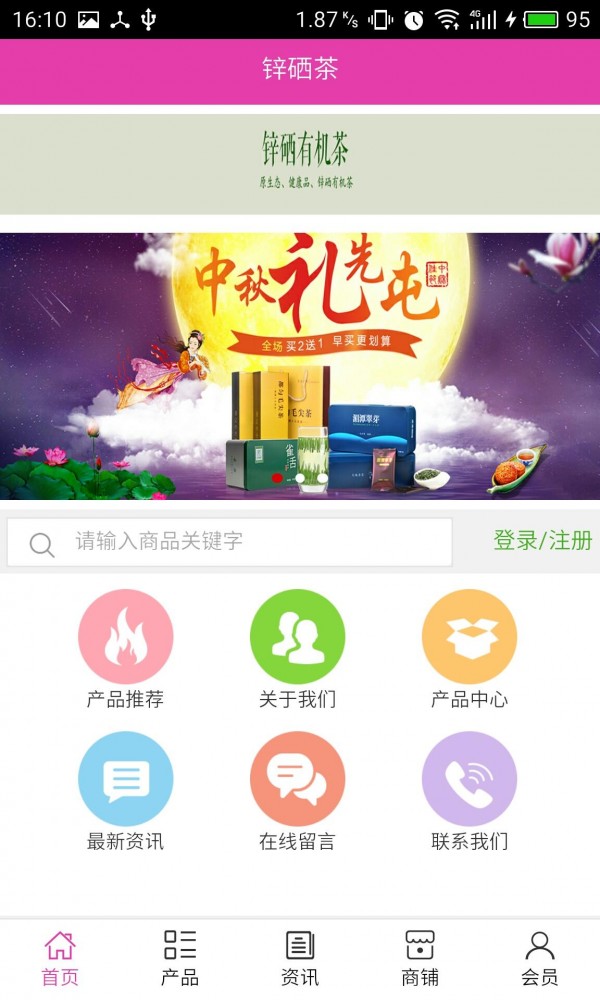Switch to the 商铺 shop tab
This screenshot has height=1000, width=600.
[420, 958]
